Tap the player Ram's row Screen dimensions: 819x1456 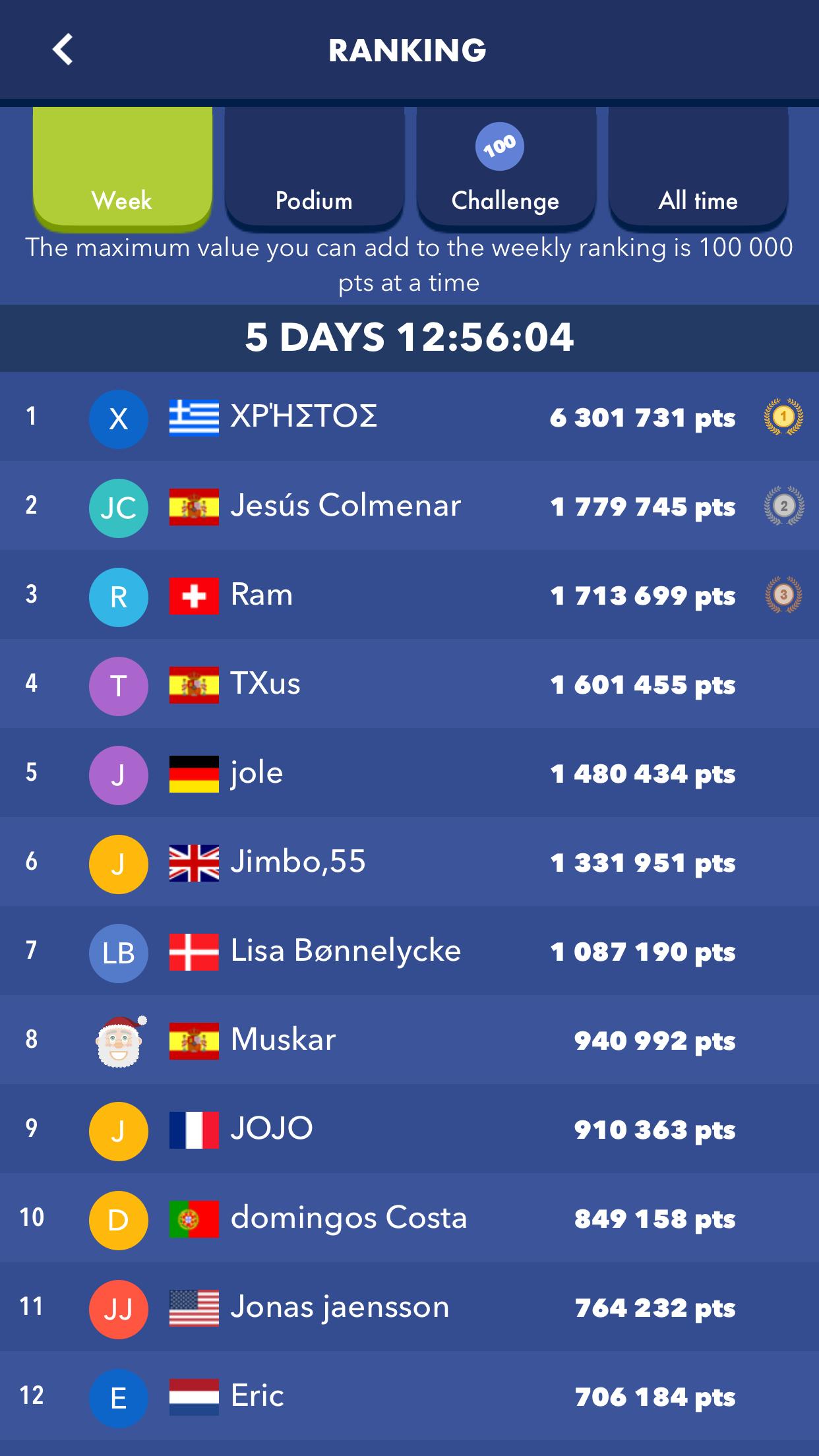pyautogui.click(x=409, y=595)
